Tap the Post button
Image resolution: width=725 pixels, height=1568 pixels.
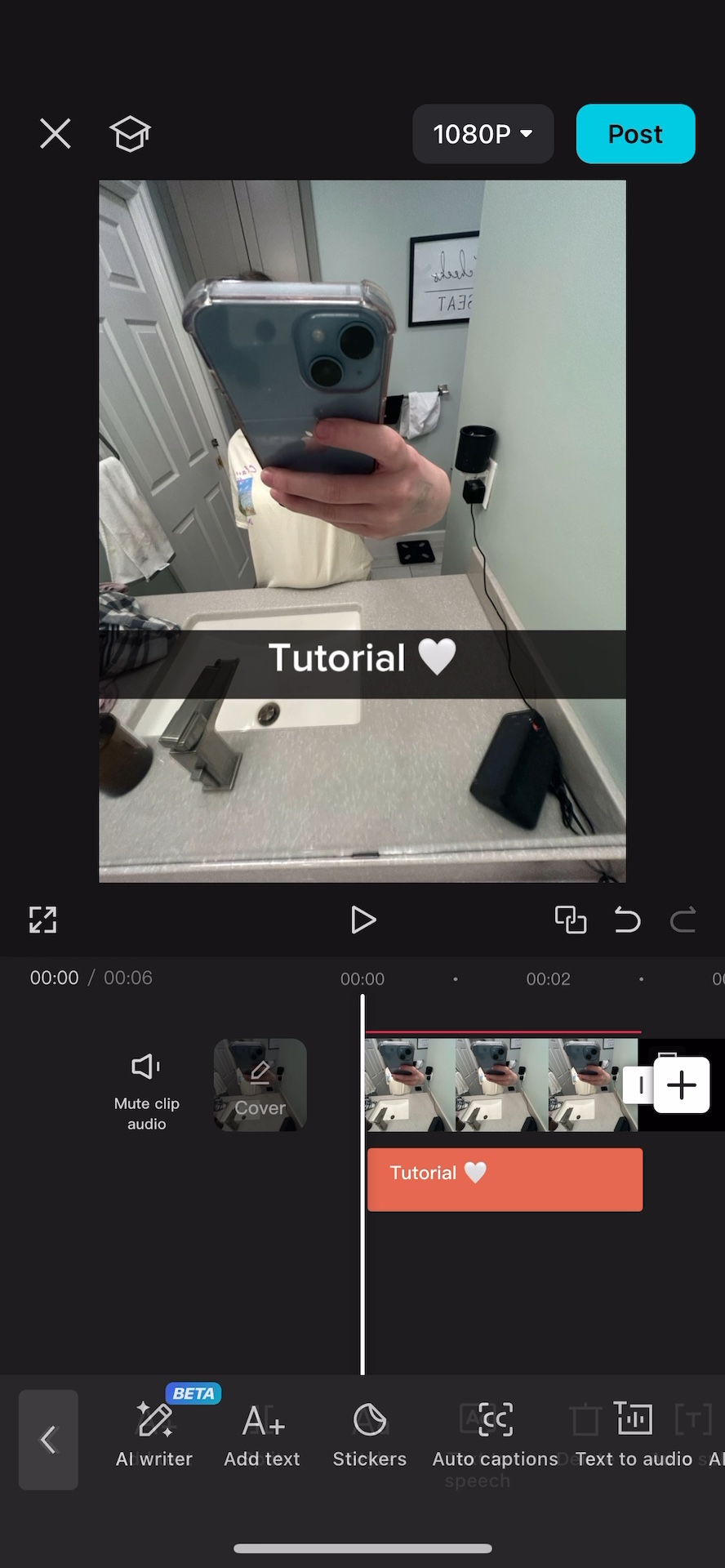635,134
